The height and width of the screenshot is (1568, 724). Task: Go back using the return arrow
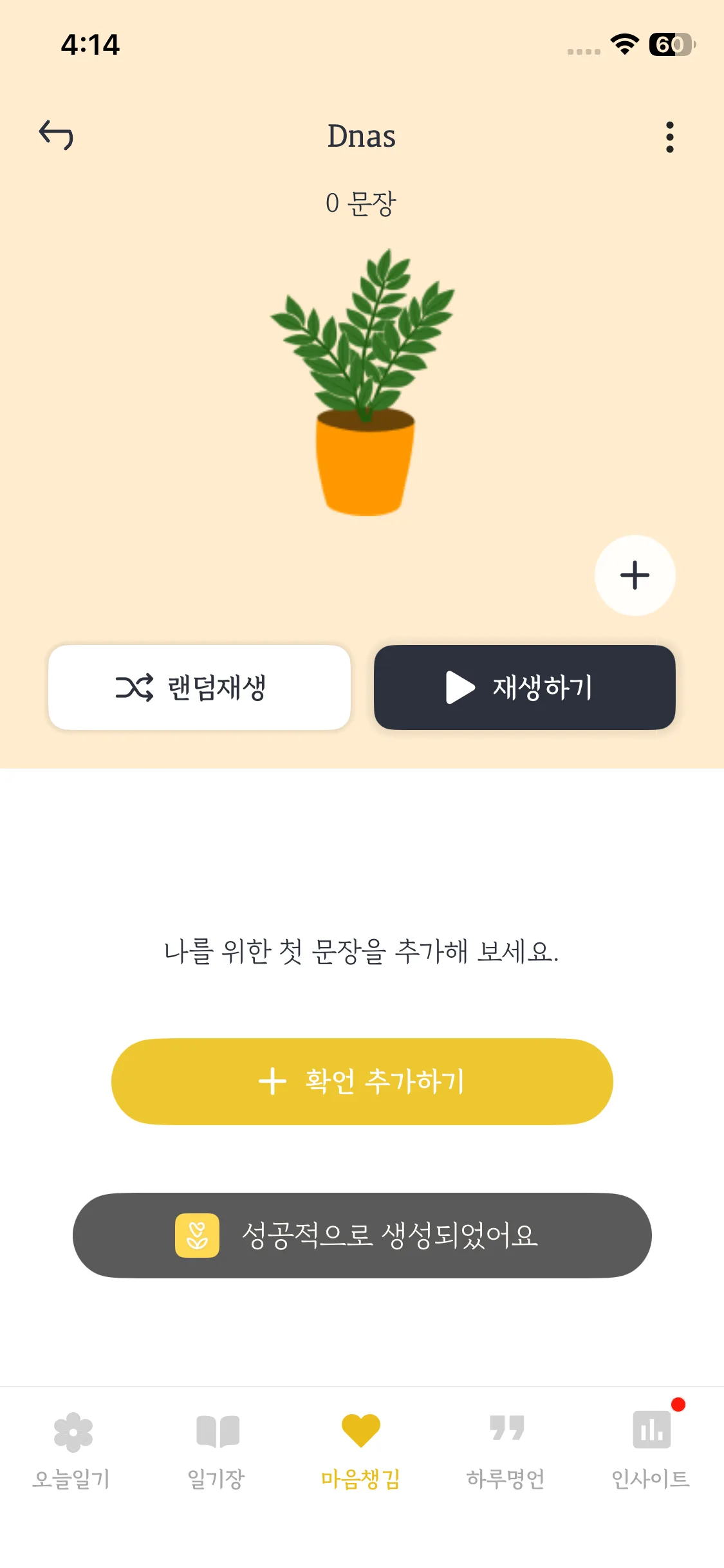[x=57, y=135]
